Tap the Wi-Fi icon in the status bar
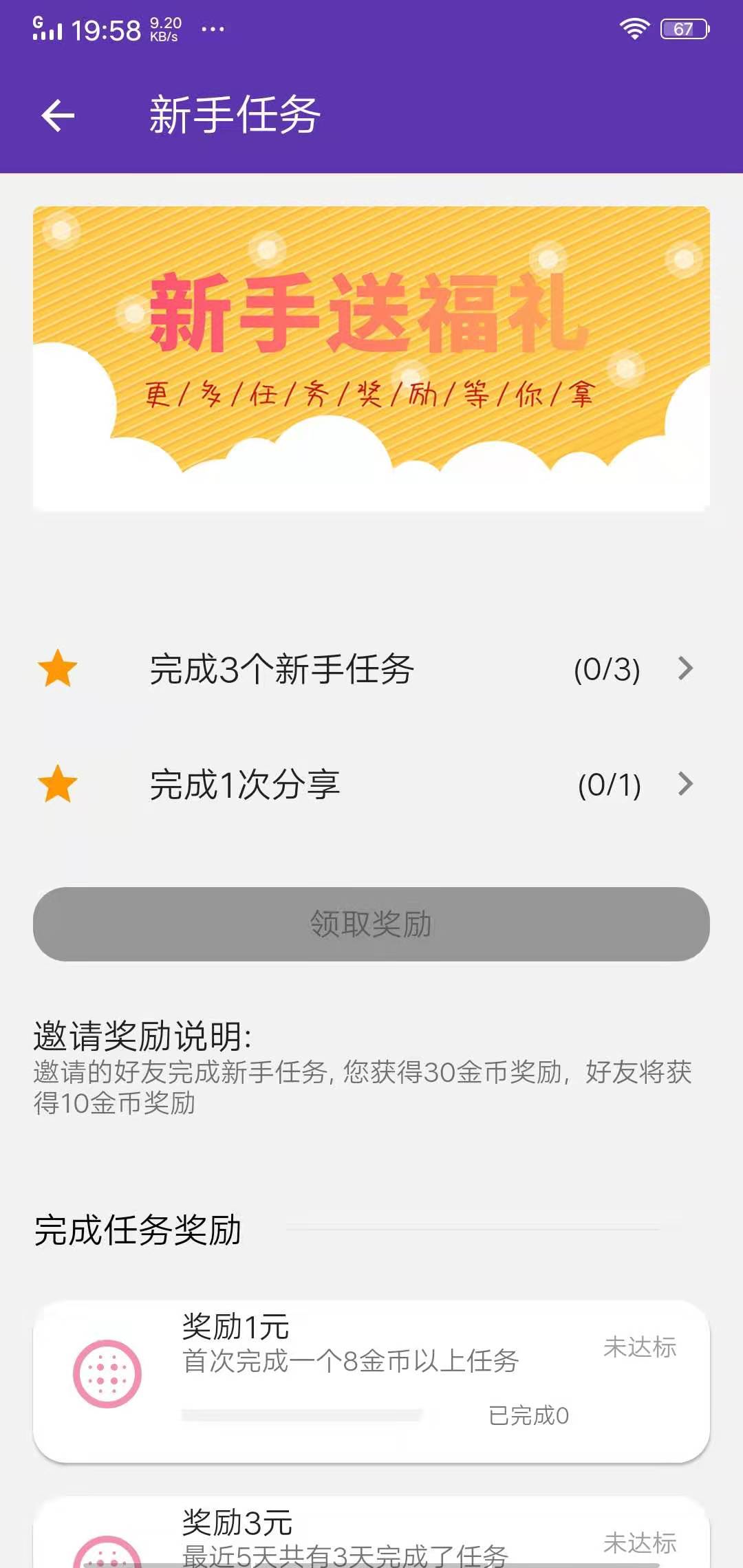743x1568 pixels. [x=634, y=27]
